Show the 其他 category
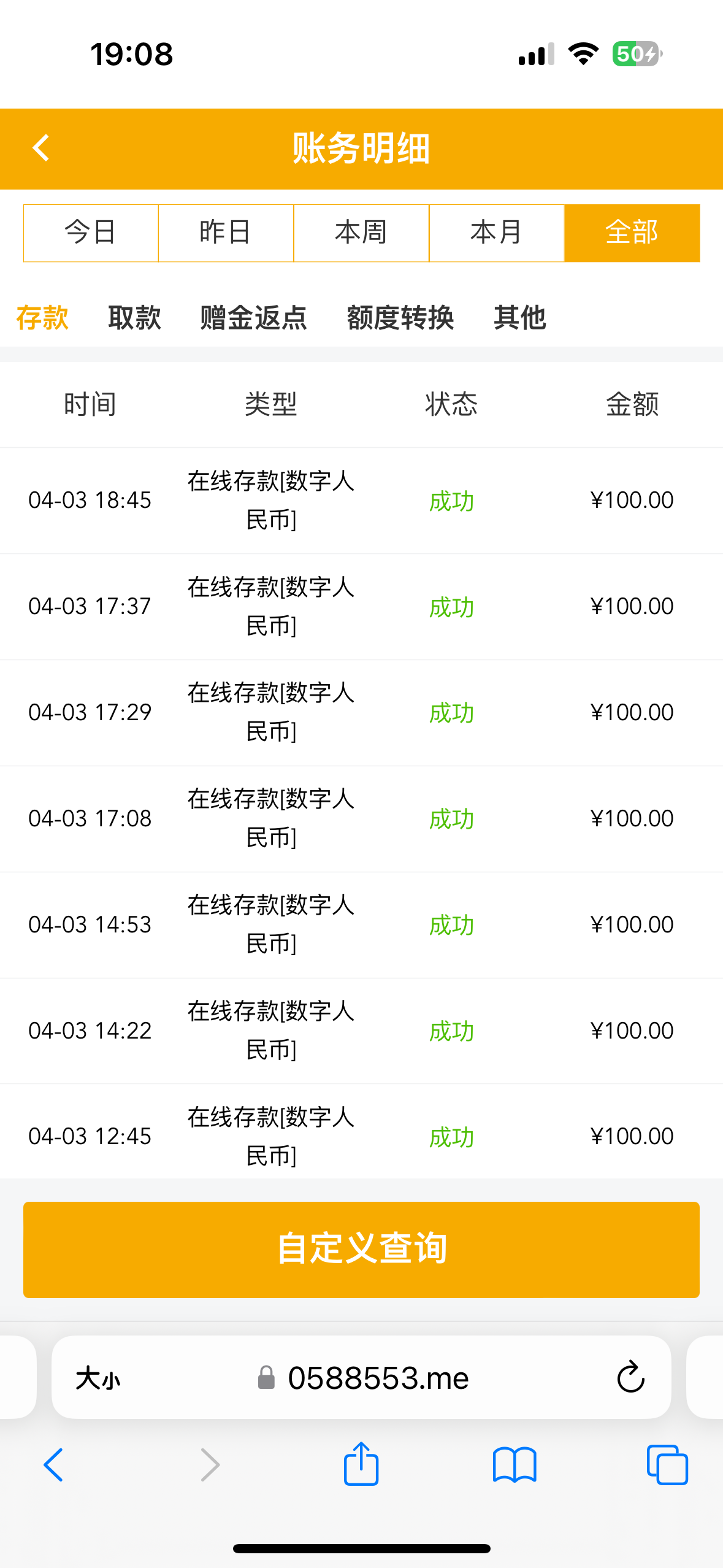The width and height of the screenshot is (723, 1568). 519,318
